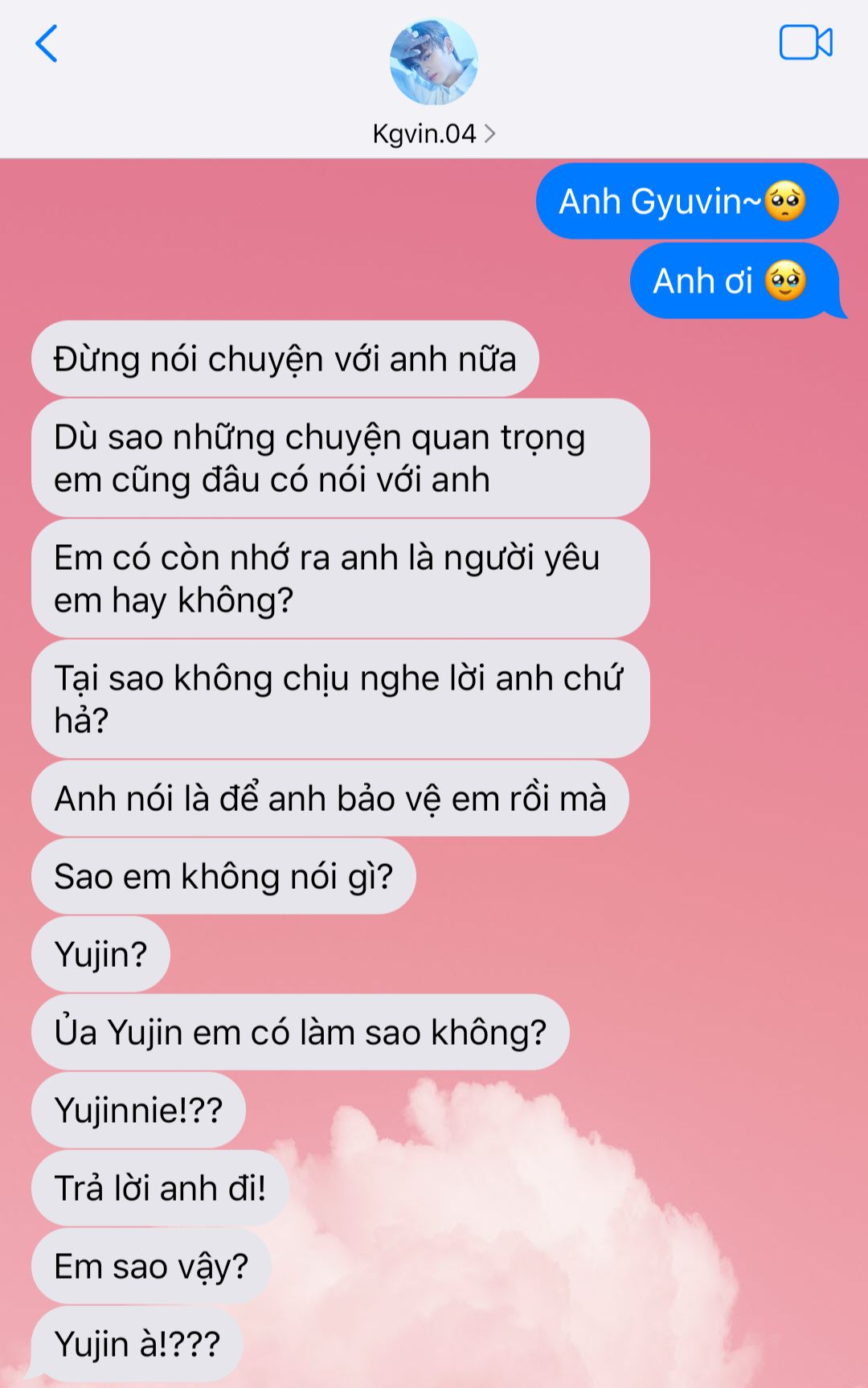Start a video call with Kgvin.04
The width and height of the screenshot is (868, 1388).
[805, 43]
